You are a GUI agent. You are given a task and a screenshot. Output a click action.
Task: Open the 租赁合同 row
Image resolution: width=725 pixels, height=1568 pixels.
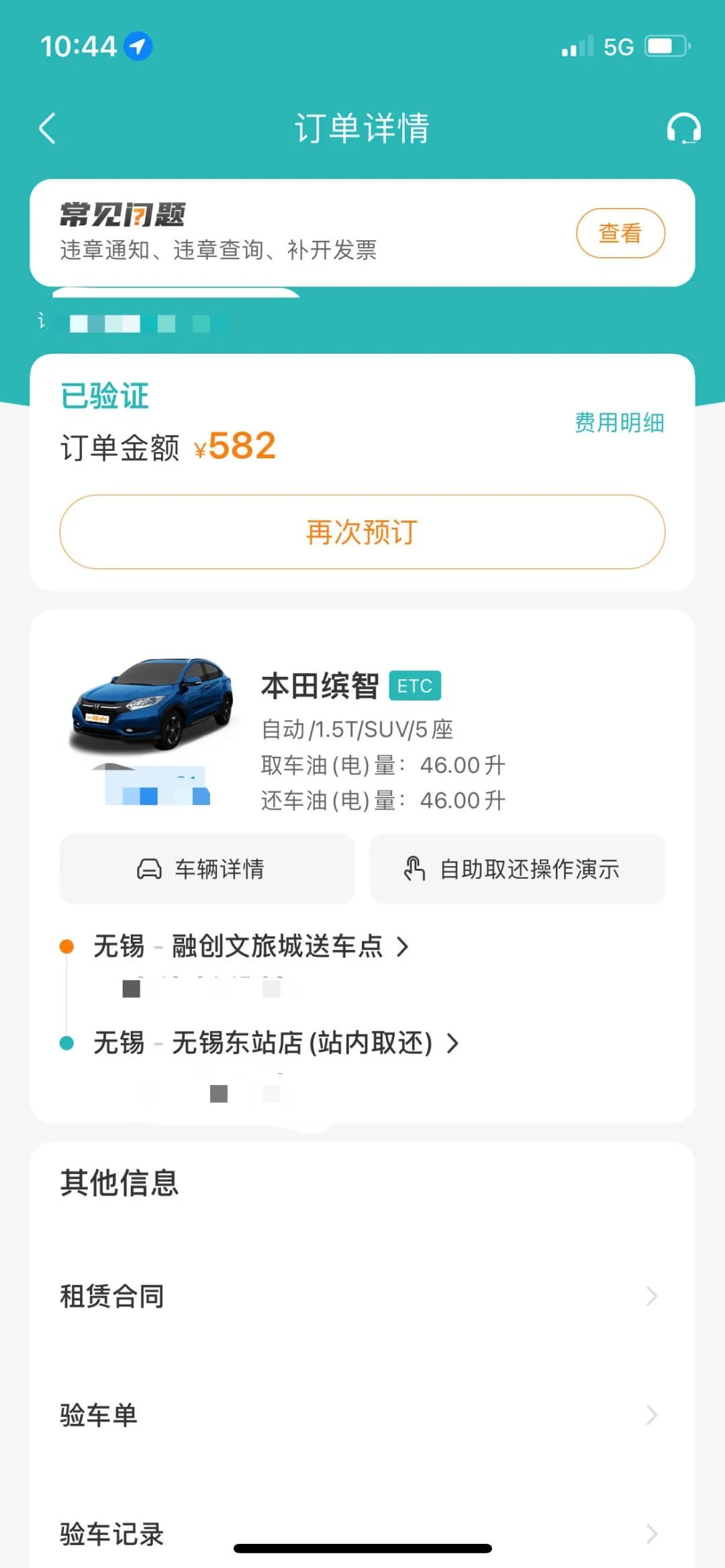pyautogui.click(x=362, y=1296)
